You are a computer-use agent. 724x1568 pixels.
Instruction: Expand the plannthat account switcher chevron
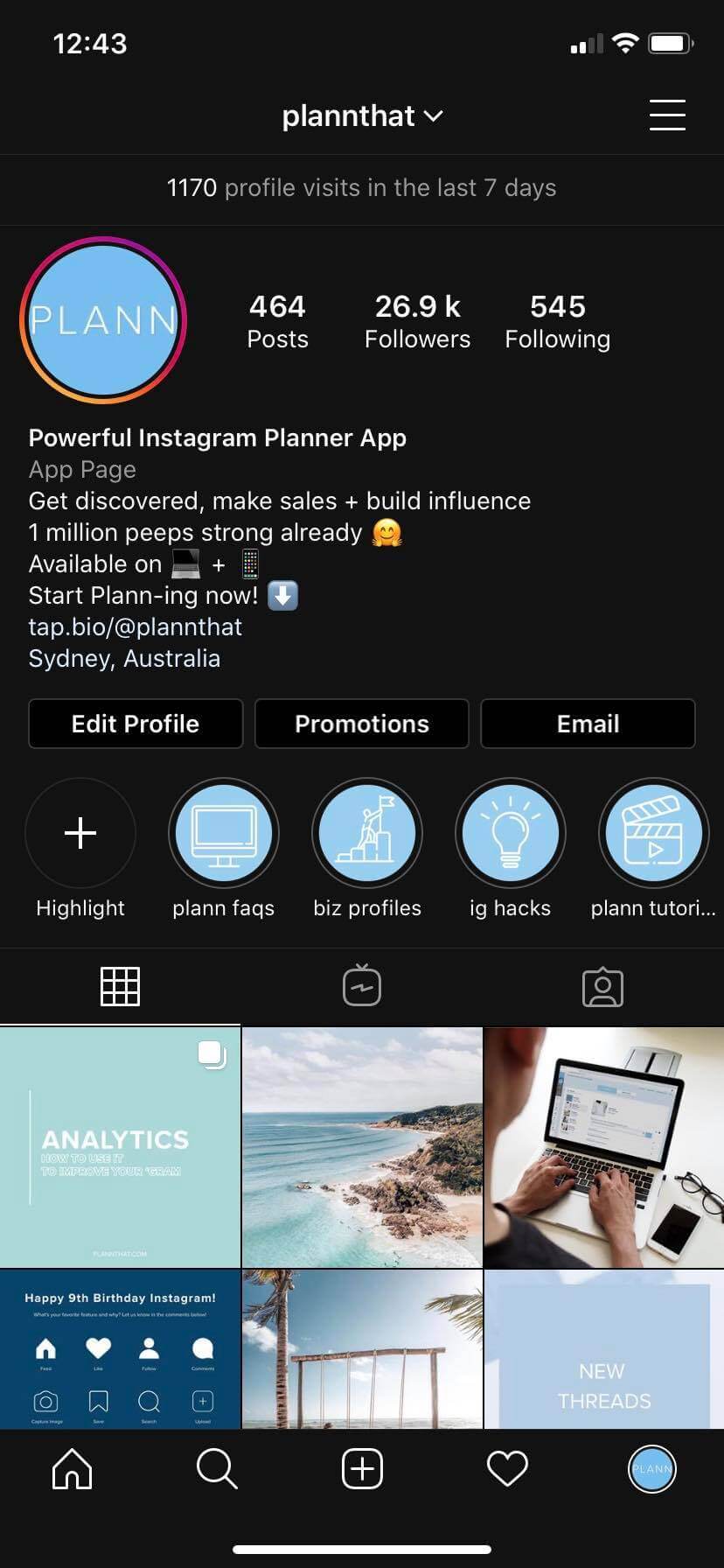coord(434,116)
